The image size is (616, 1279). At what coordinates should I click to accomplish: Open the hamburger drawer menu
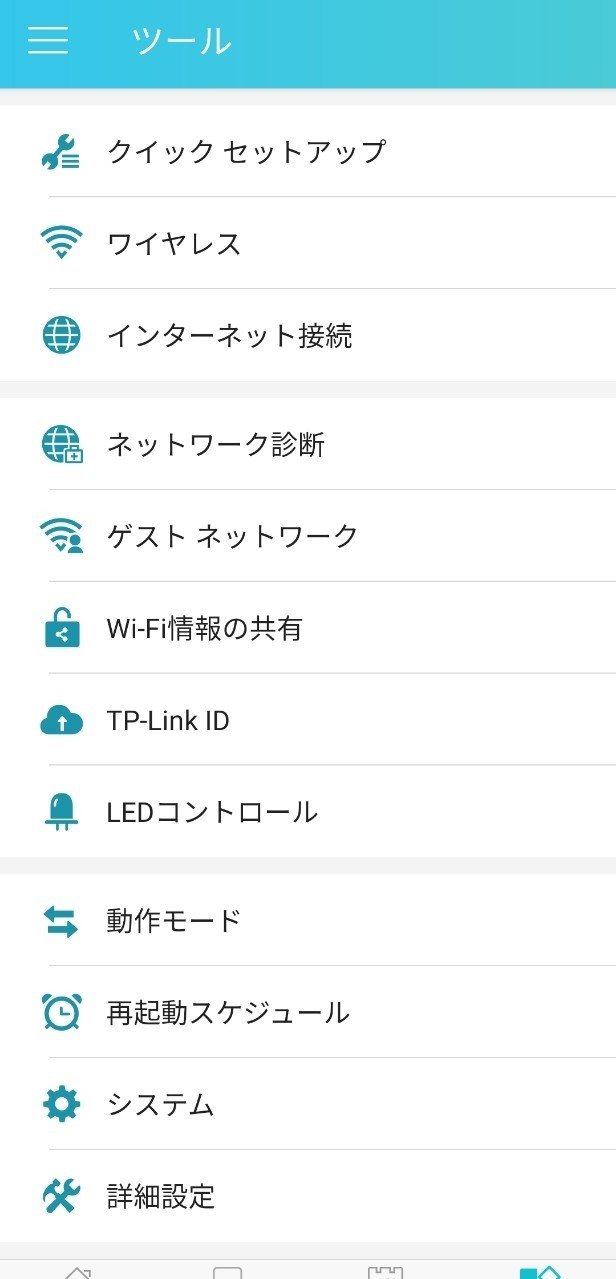pyautogui.click(x=48, y=40)
